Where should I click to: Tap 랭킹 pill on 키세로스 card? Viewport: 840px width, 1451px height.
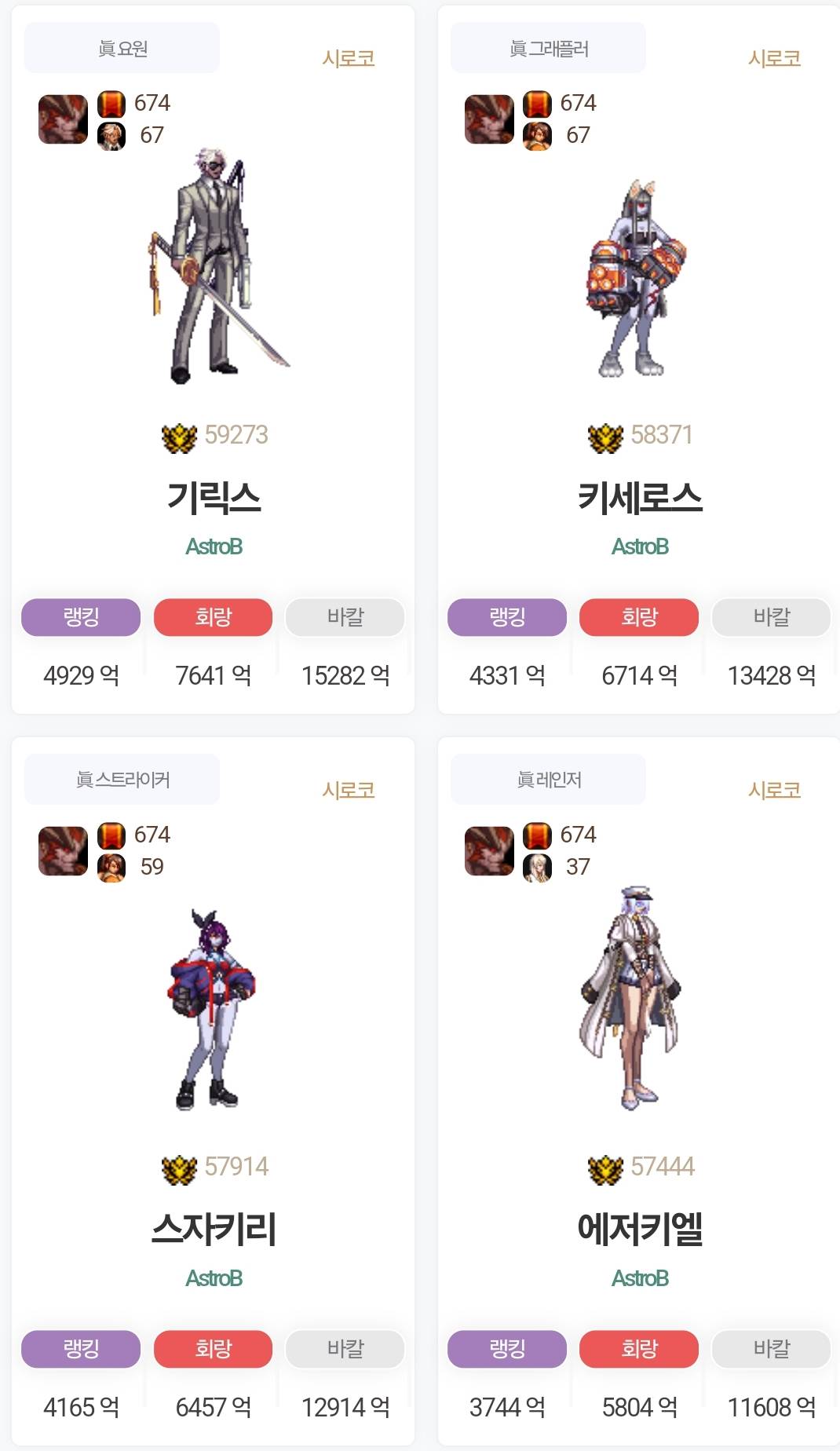[x=507, y=617]
